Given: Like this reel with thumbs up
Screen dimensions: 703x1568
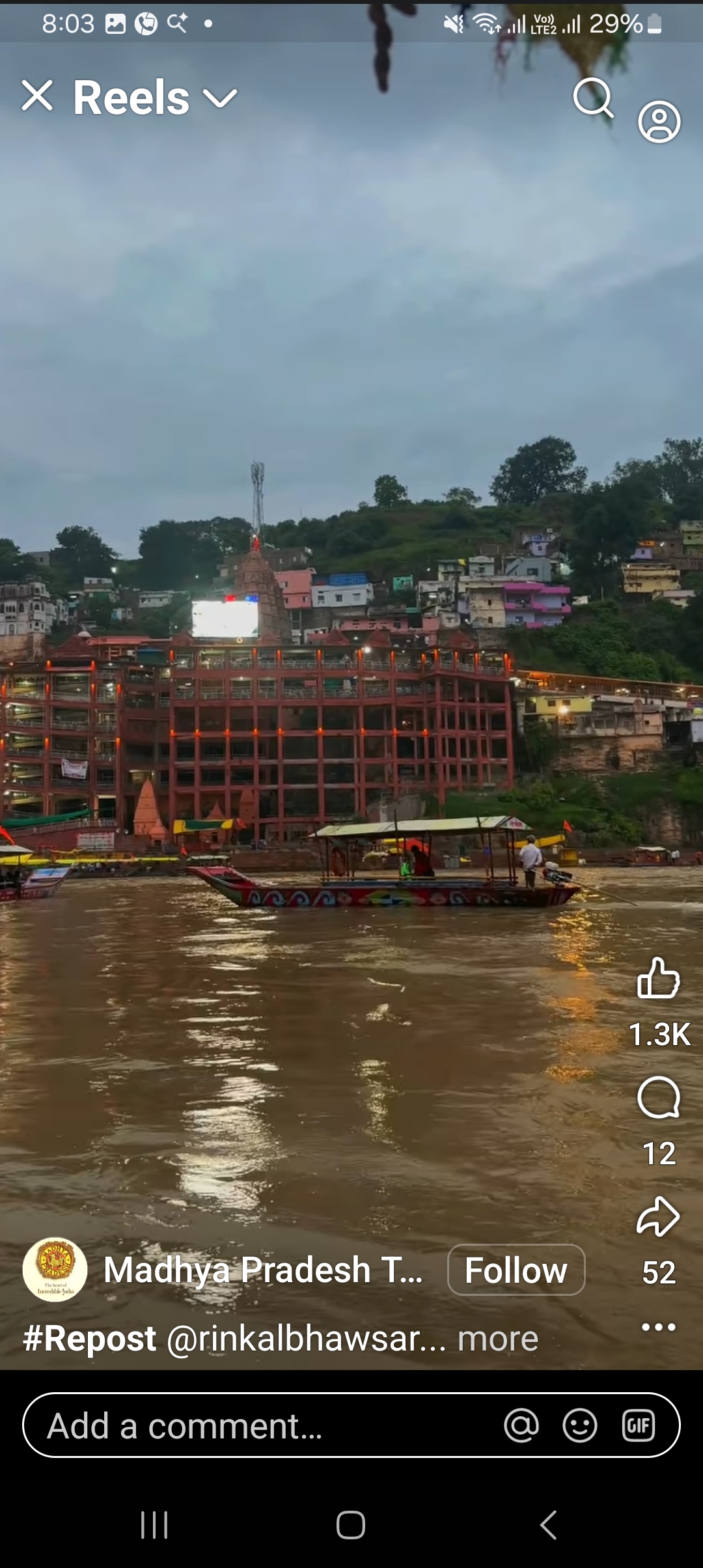Looking at the screenshot, I should pos(658,978).
